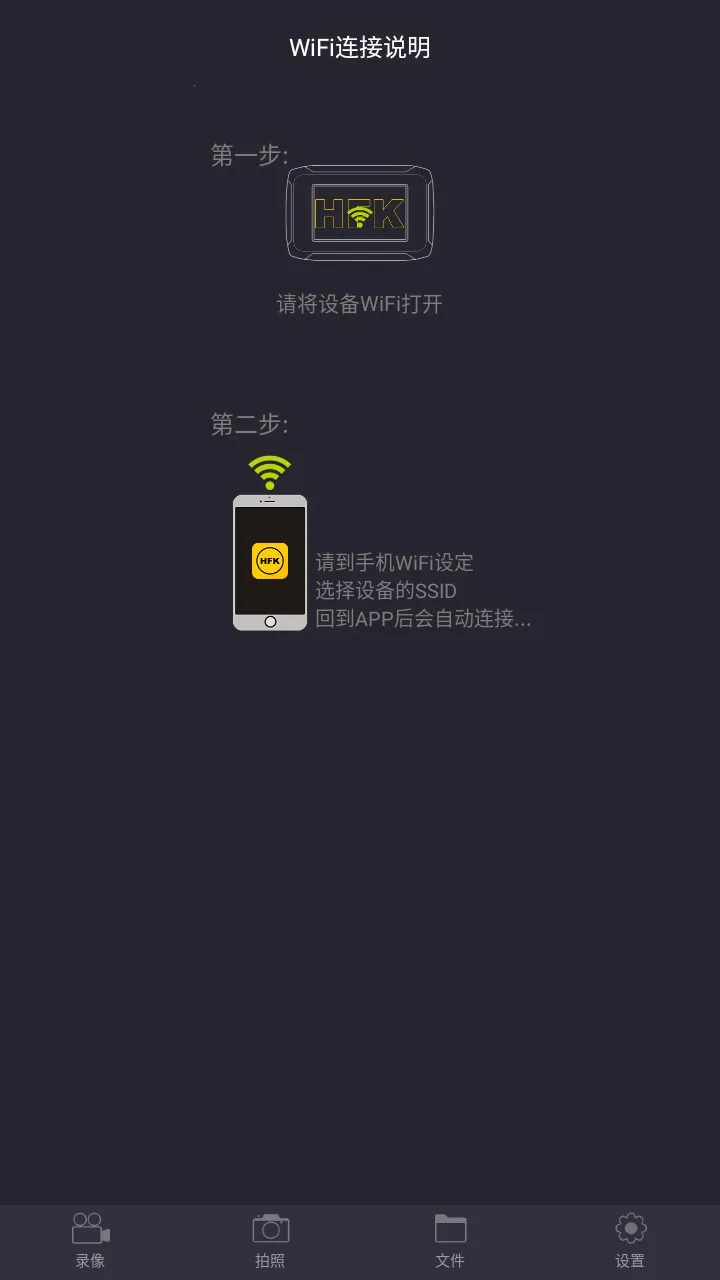Tap the home button circle on the phone graphic
Image resolution: width=720 pixels, height=1280 pixels.
[x=269, y=620]
